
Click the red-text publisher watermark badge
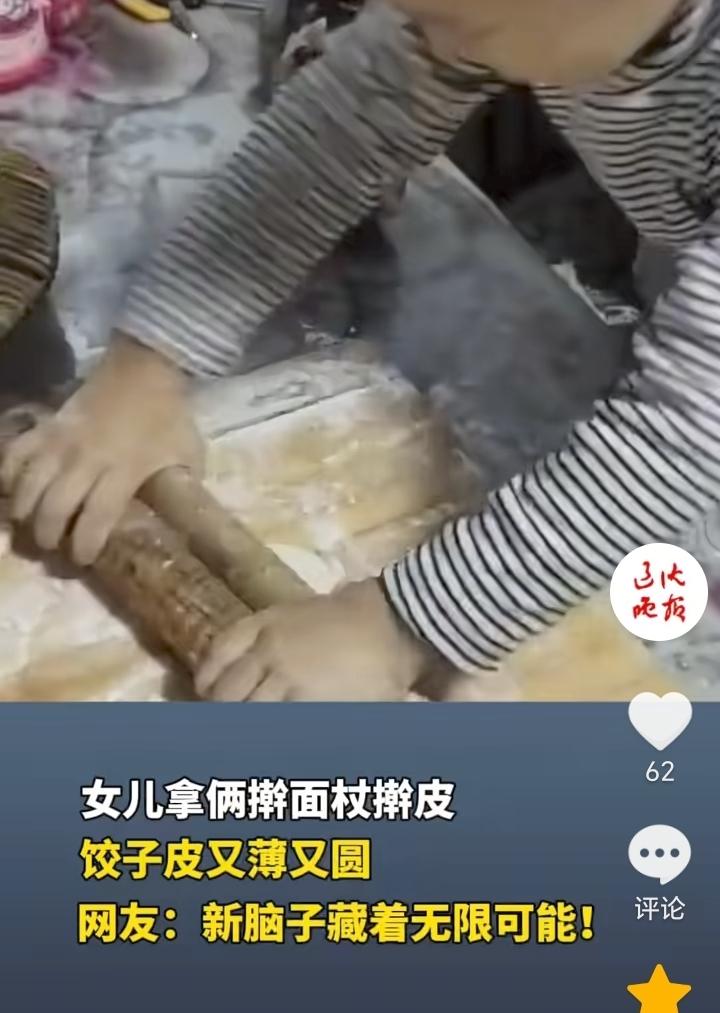[657, 592]
